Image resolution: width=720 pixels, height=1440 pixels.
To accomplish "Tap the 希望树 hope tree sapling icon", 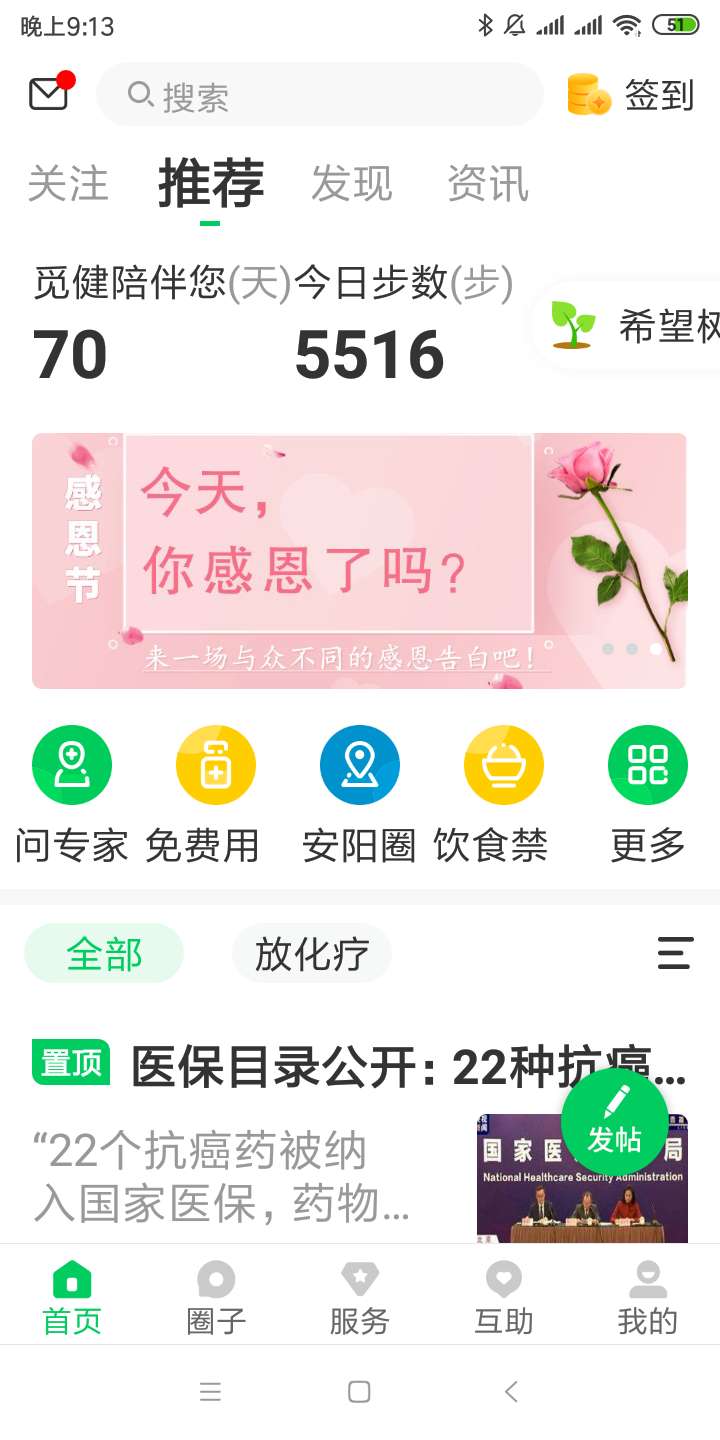I will point(588,327).
